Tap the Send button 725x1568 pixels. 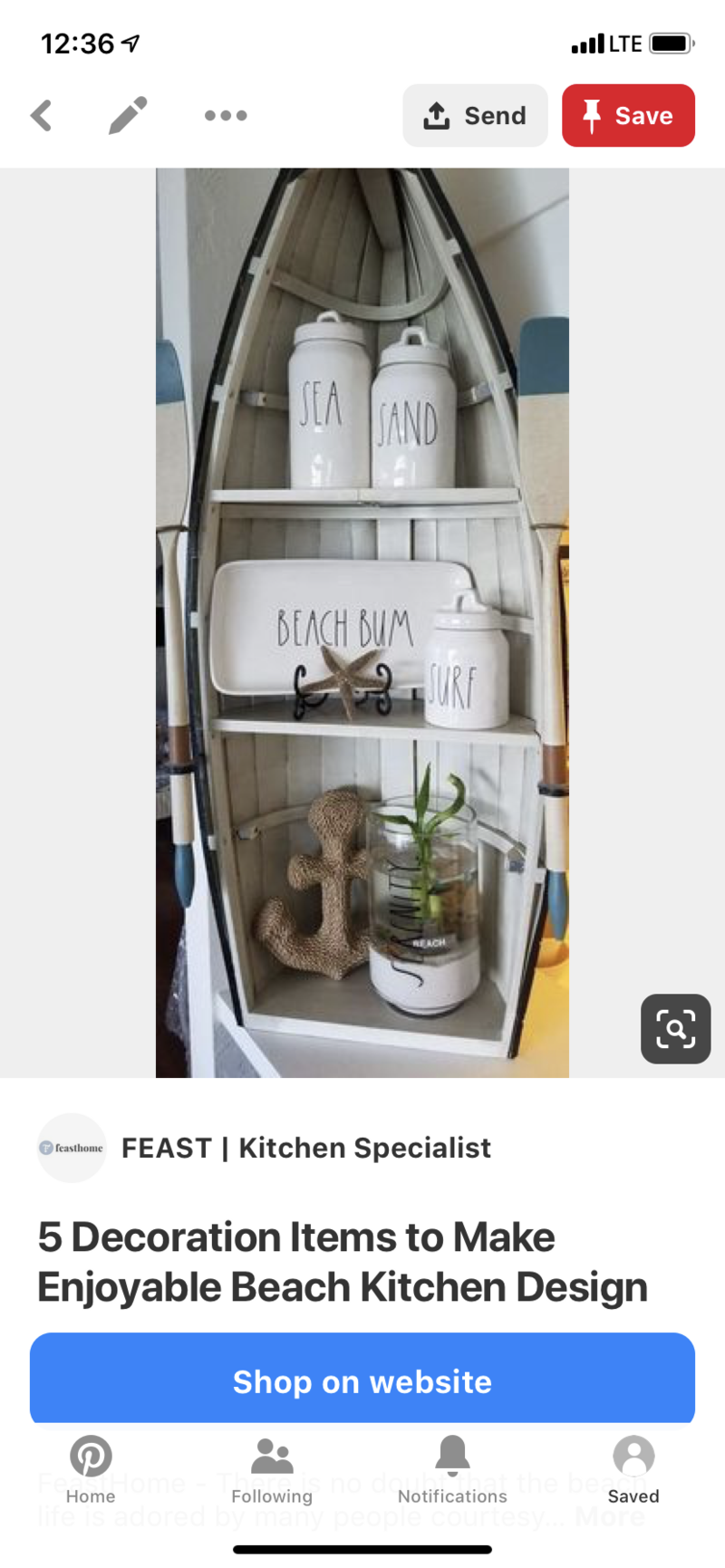(x=475, y=116)
